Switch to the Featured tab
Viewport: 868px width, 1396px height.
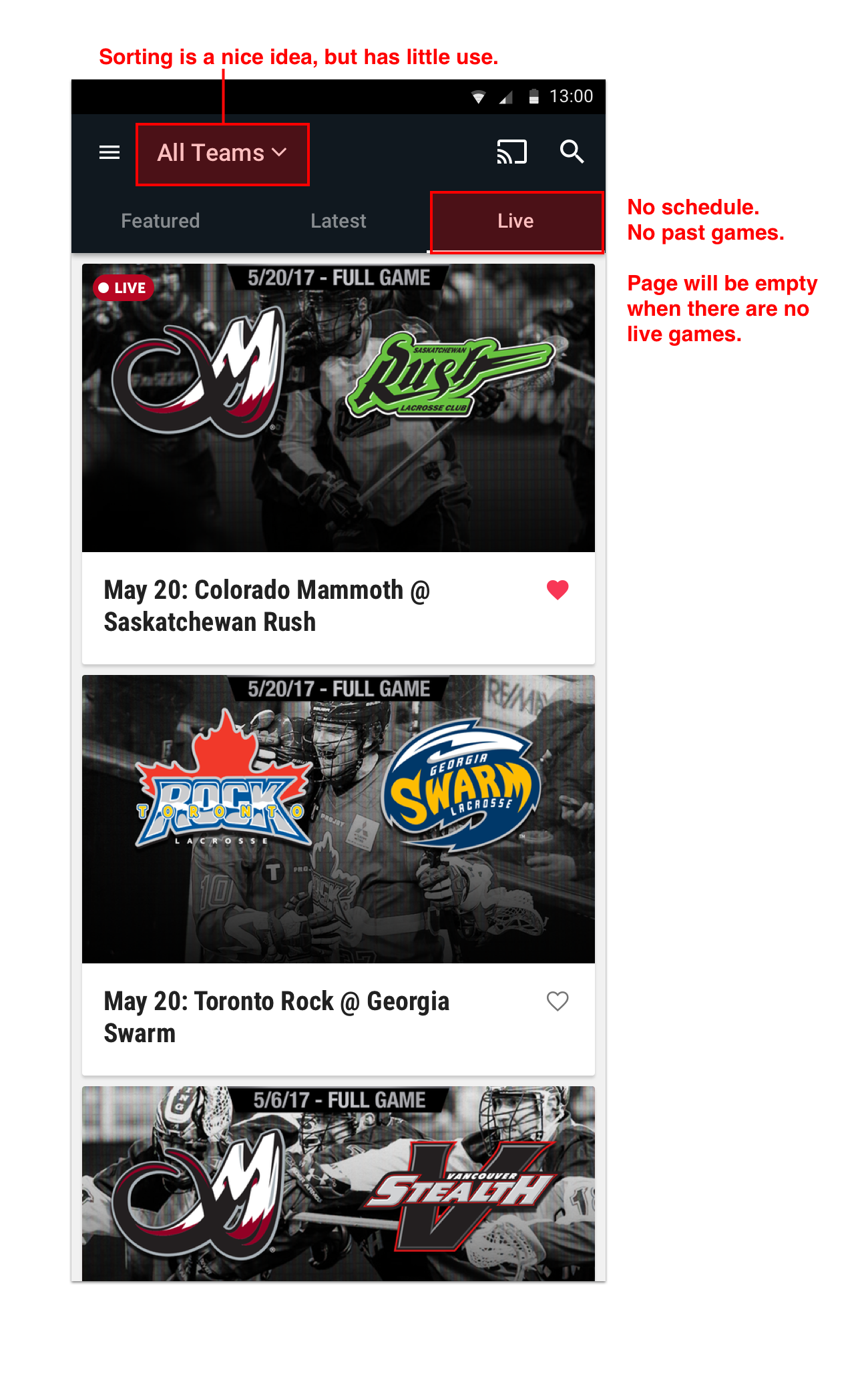pos(160,221)
